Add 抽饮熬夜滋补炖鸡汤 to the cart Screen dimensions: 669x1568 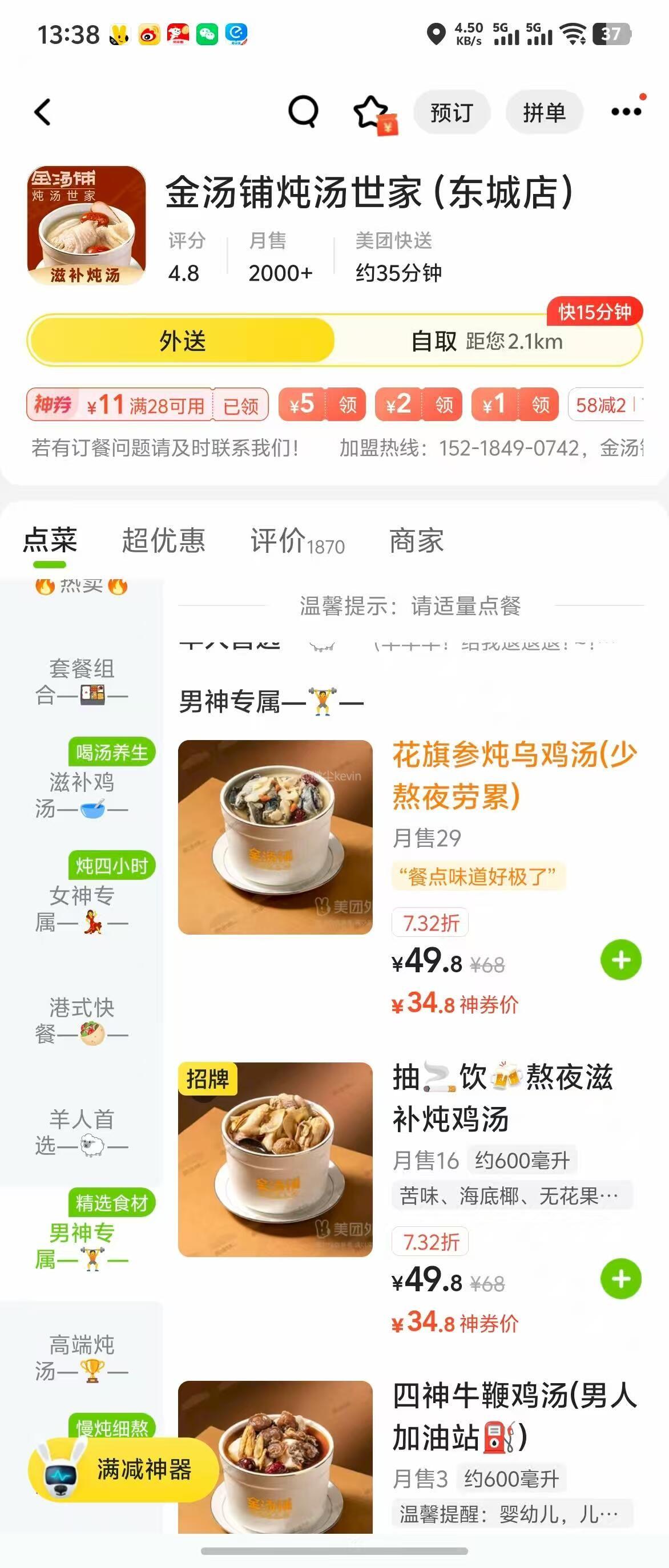pyautogui.click(x=620, y=1279)
